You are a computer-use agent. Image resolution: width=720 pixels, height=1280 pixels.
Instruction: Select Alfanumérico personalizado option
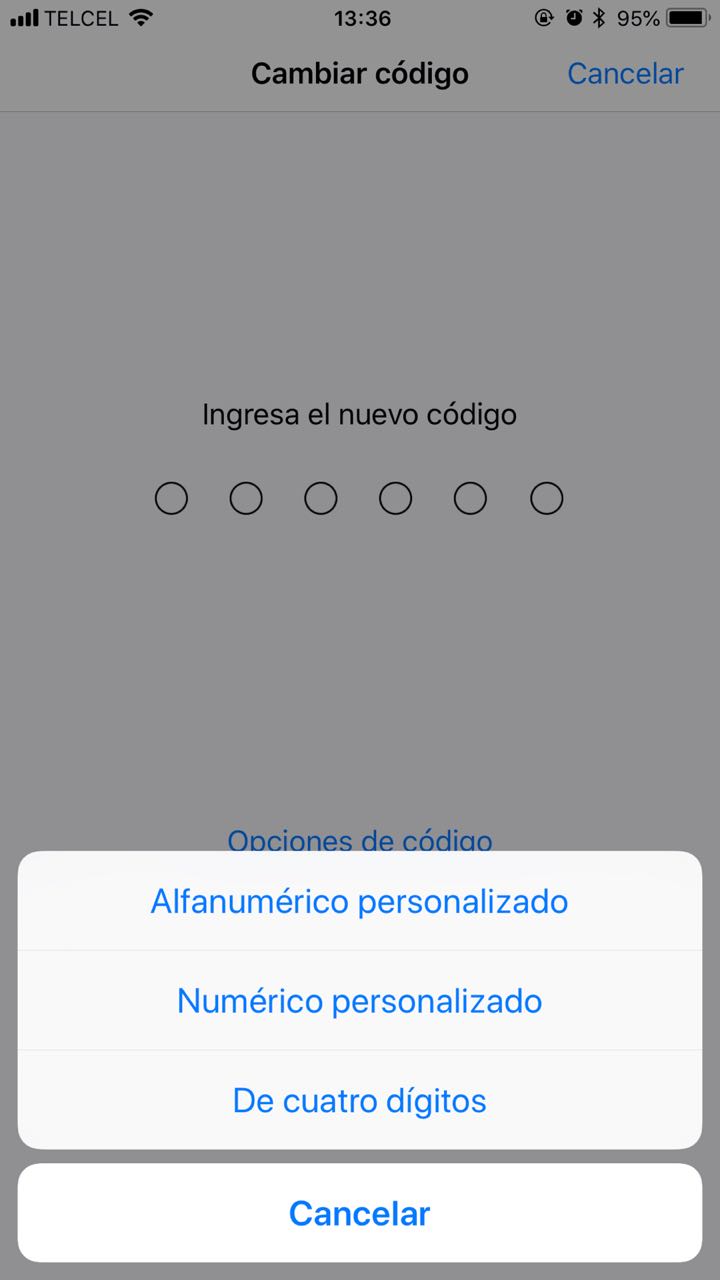pyautogui.click(x=359, y=901)
